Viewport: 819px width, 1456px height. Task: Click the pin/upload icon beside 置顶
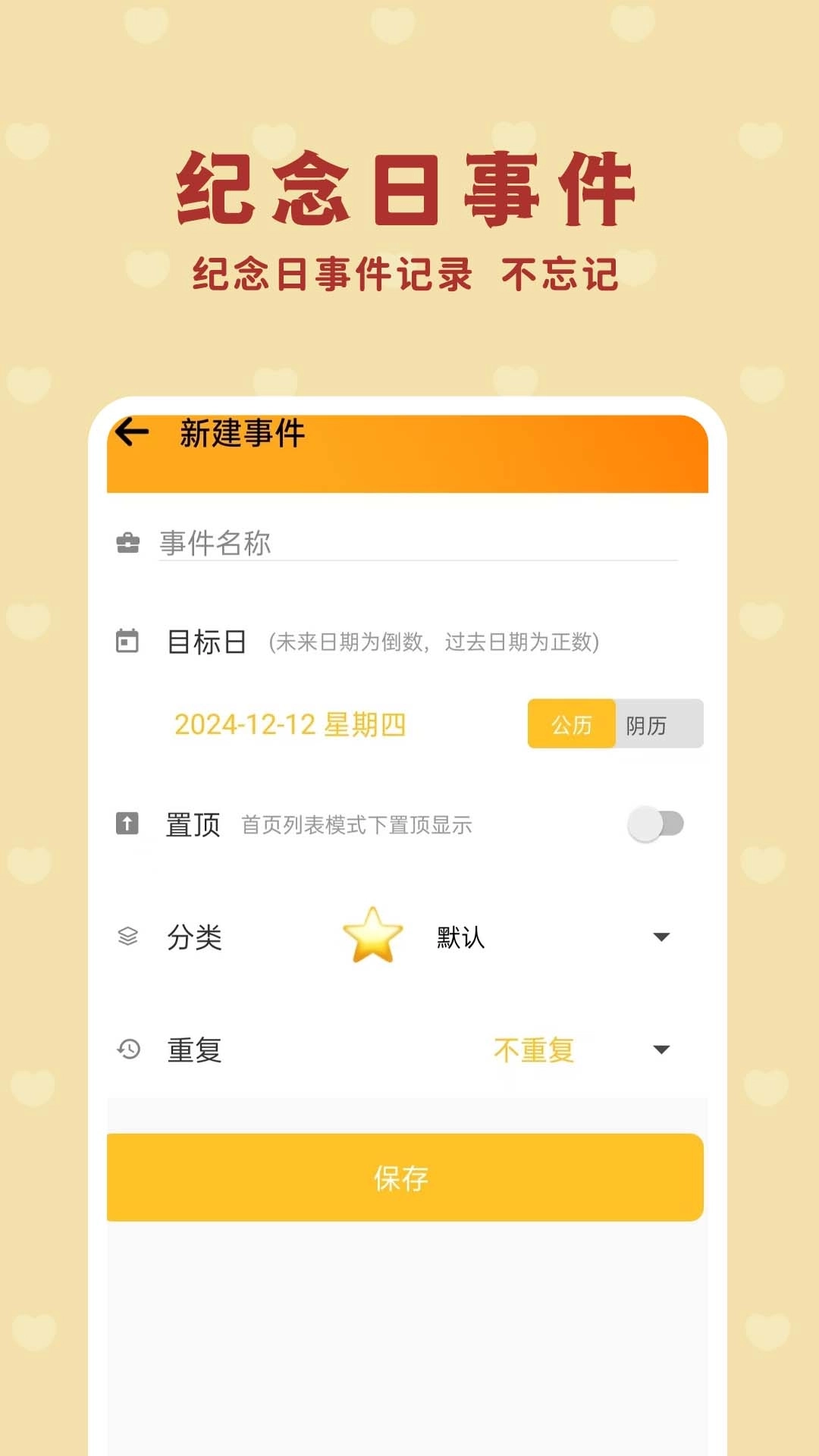coord(127,823)
